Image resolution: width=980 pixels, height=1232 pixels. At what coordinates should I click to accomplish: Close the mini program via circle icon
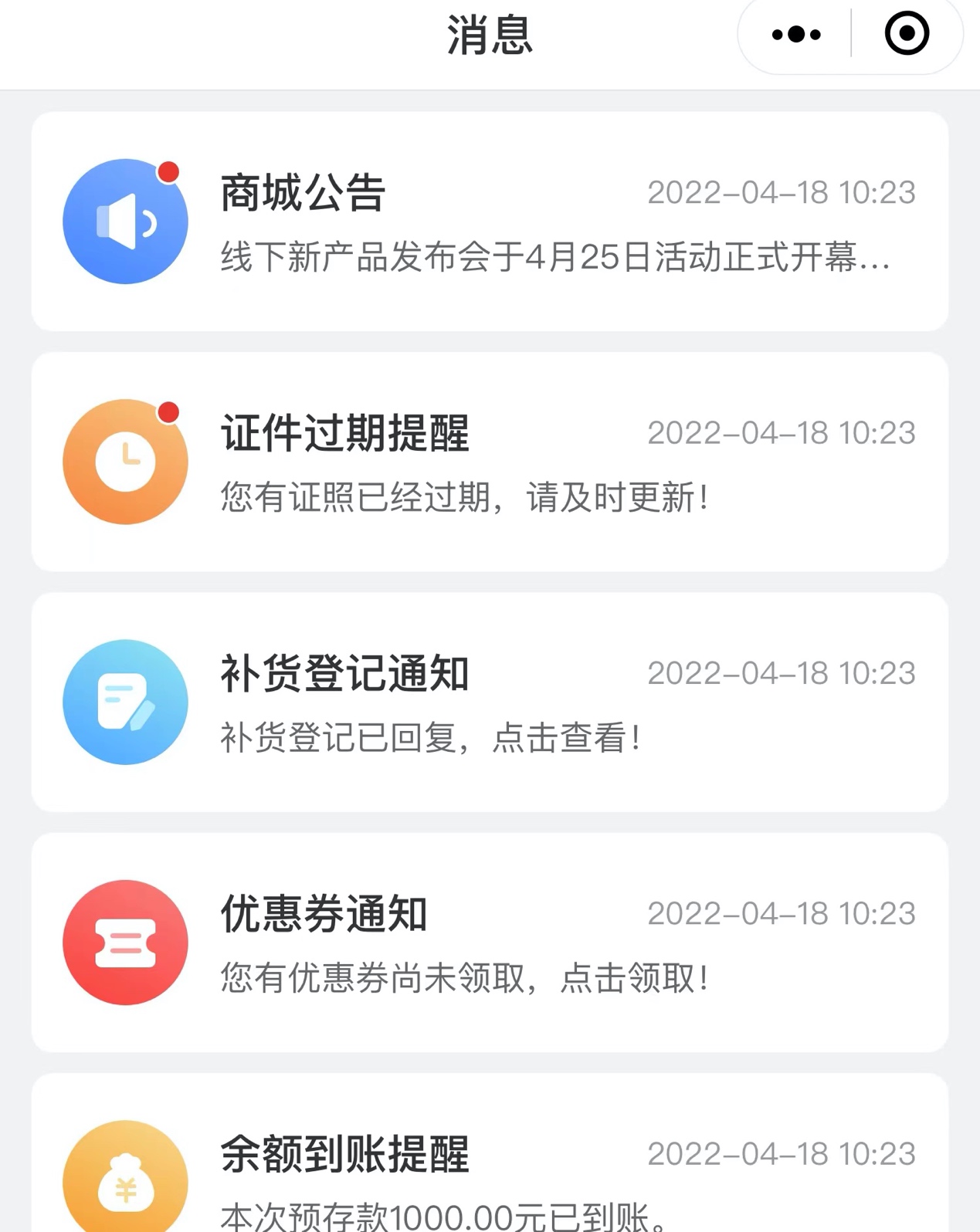tap(907, 34)
